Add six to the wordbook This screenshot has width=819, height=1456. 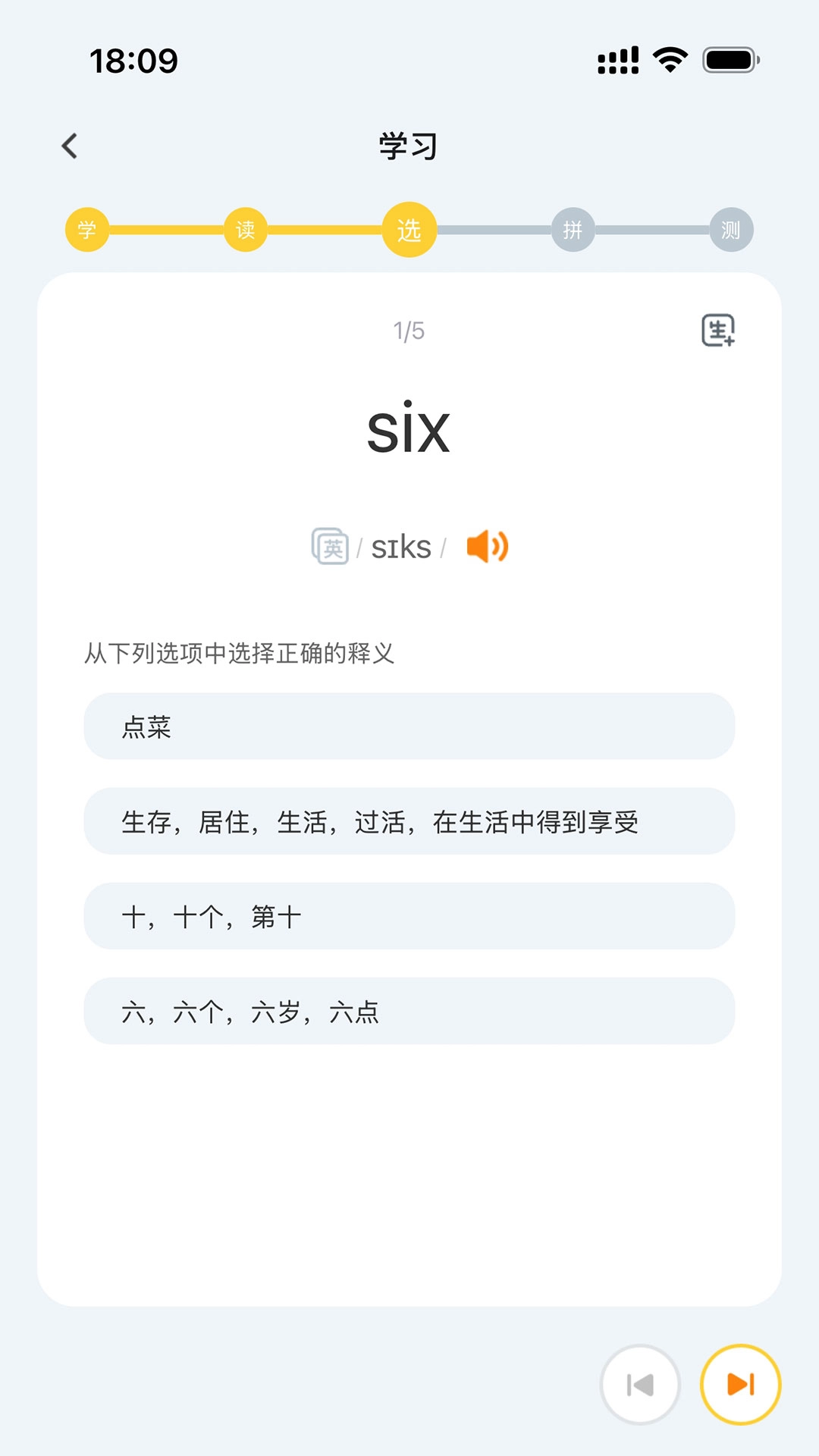click(x=718, y=330)
